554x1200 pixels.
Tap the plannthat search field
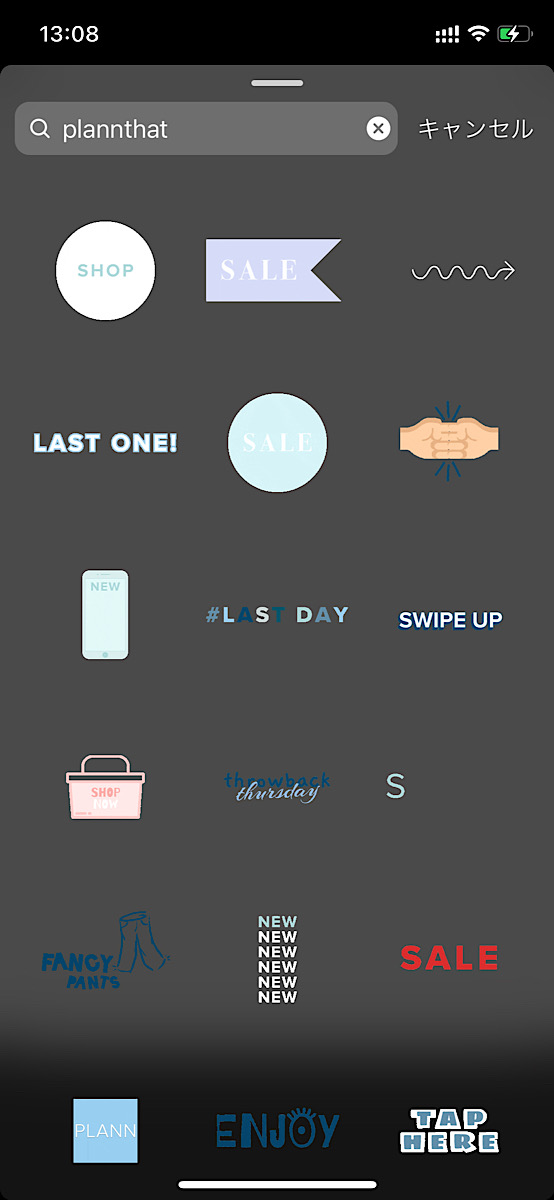[206, 129]
